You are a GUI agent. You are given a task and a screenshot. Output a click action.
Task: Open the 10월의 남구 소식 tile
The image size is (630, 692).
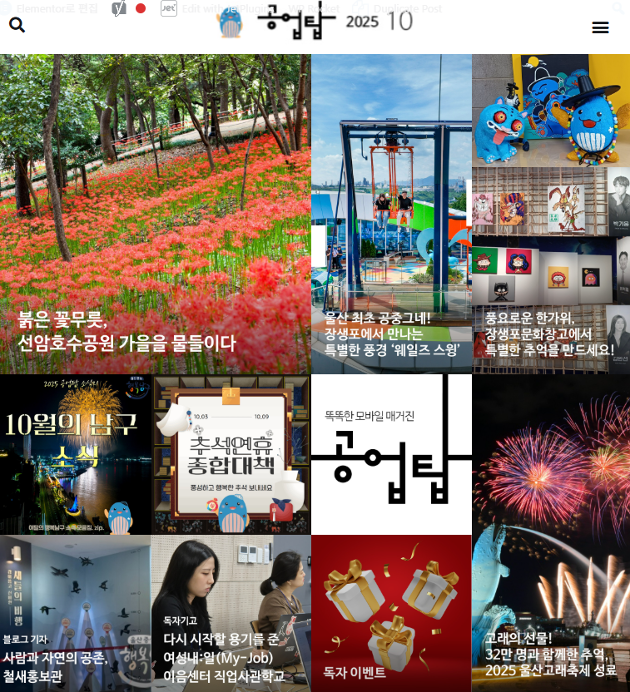pos(75,455)
